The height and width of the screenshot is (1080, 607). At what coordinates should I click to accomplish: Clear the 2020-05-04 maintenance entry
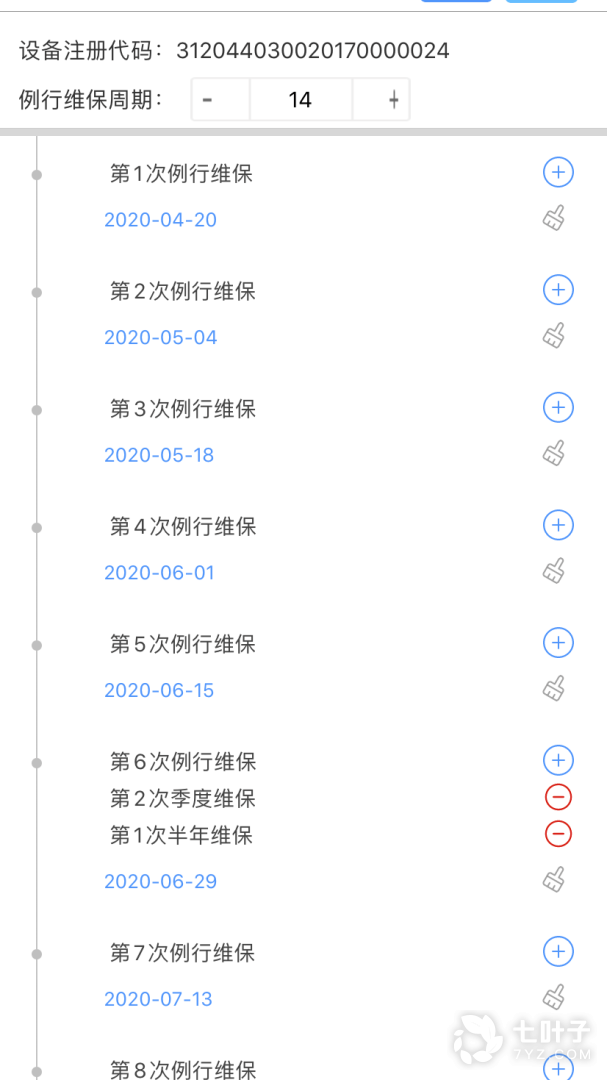click(x=554, y=336)
